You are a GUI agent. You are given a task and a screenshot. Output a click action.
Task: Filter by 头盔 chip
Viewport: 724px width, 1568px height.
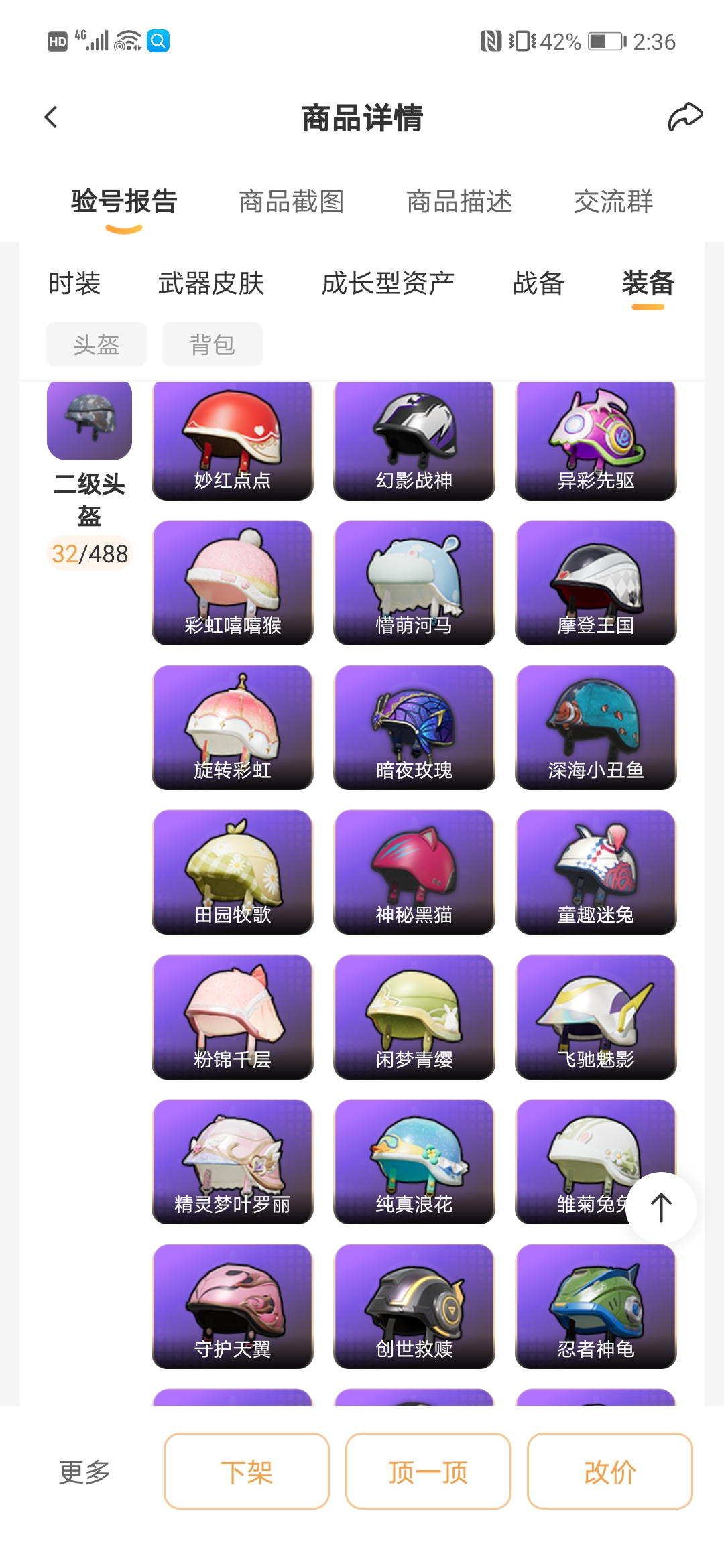97,344
